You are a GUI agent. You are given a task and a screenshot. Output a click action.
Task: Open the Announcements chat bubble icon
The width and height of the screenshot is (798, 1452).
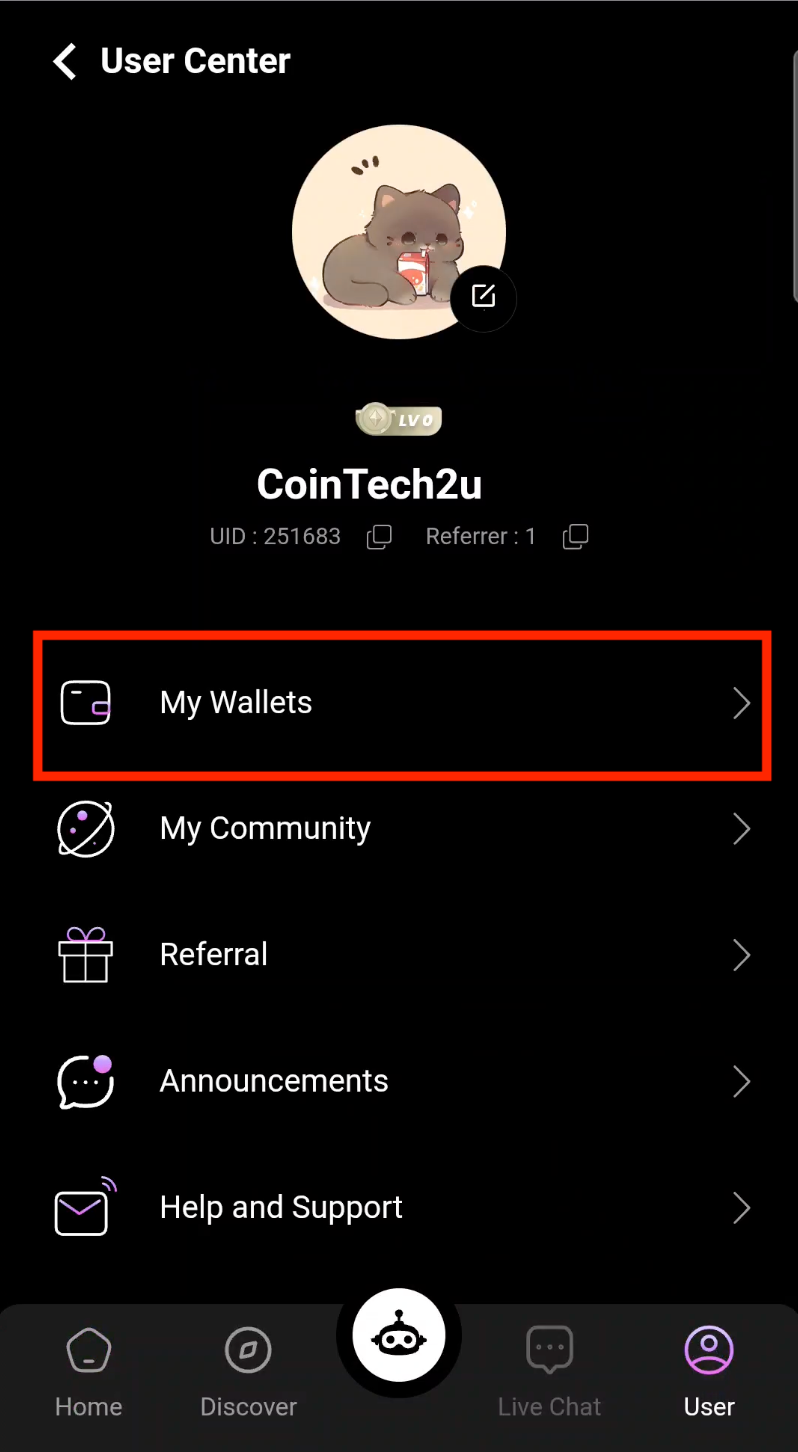click(85, 1081)
